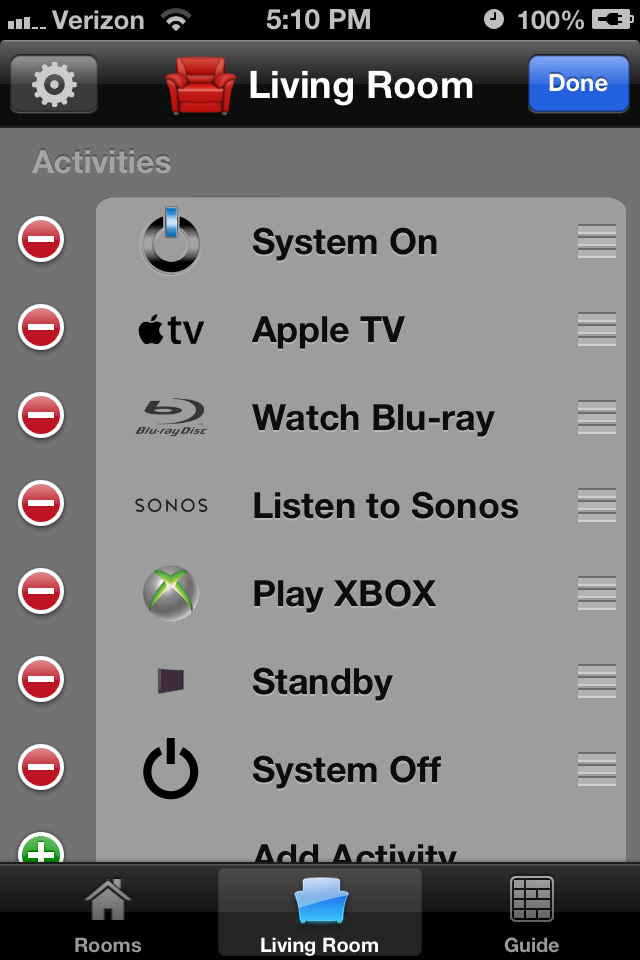Open the System On row

(x=344, y=242)
